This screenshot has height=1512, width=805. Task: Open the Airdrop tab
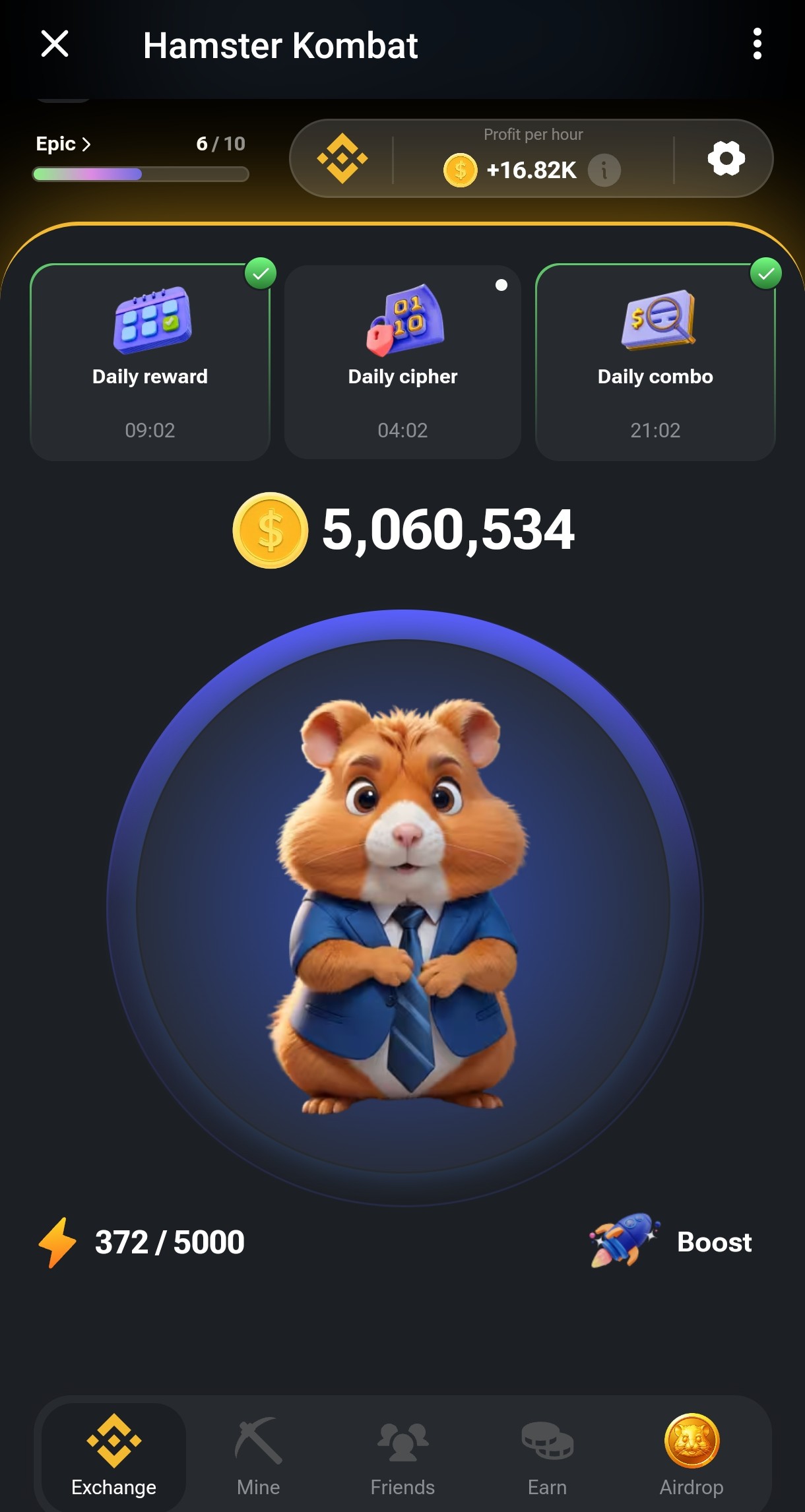point(692,1454)
